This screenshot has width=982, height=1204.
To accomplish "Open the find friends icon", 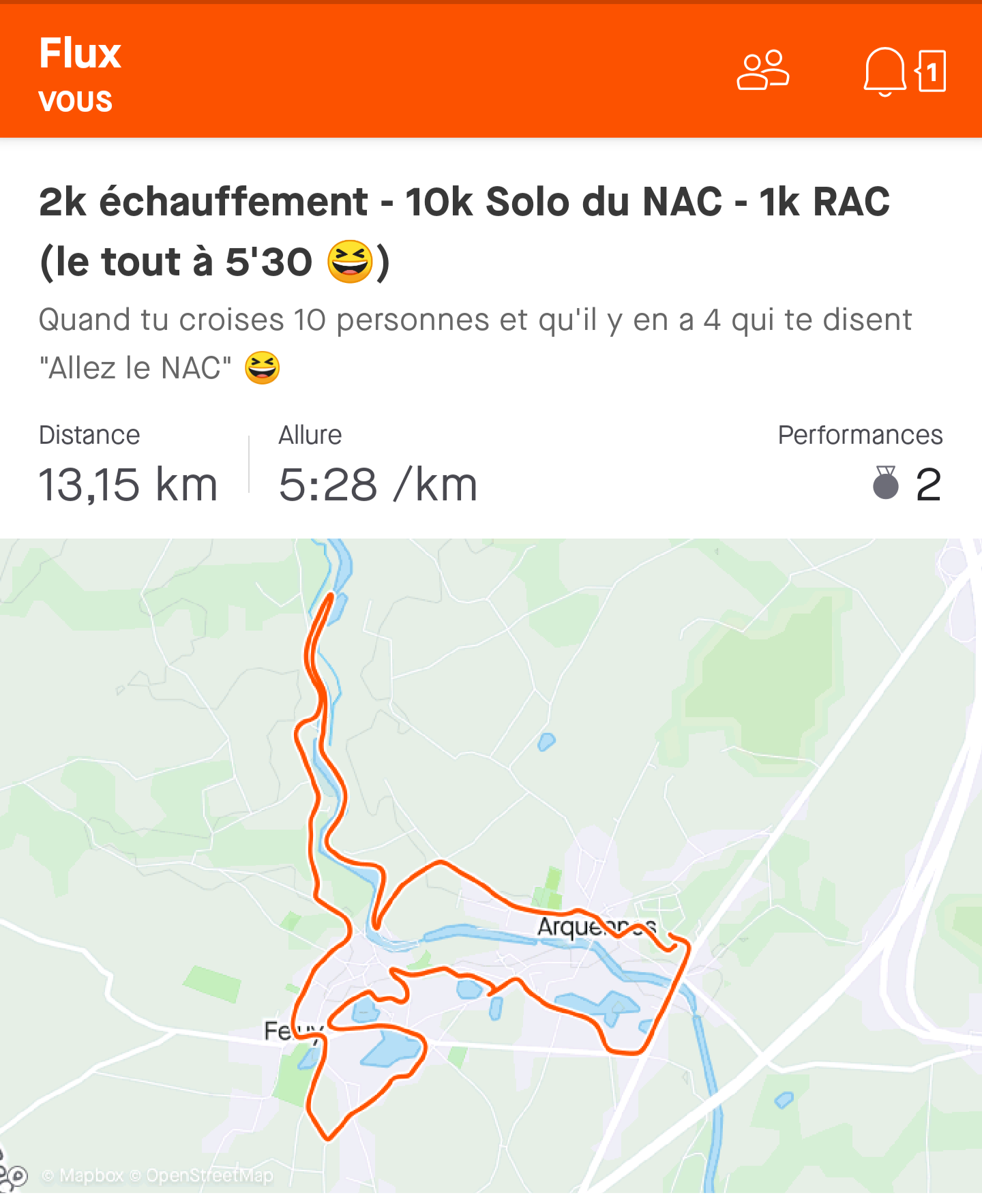I will [762, 70].
